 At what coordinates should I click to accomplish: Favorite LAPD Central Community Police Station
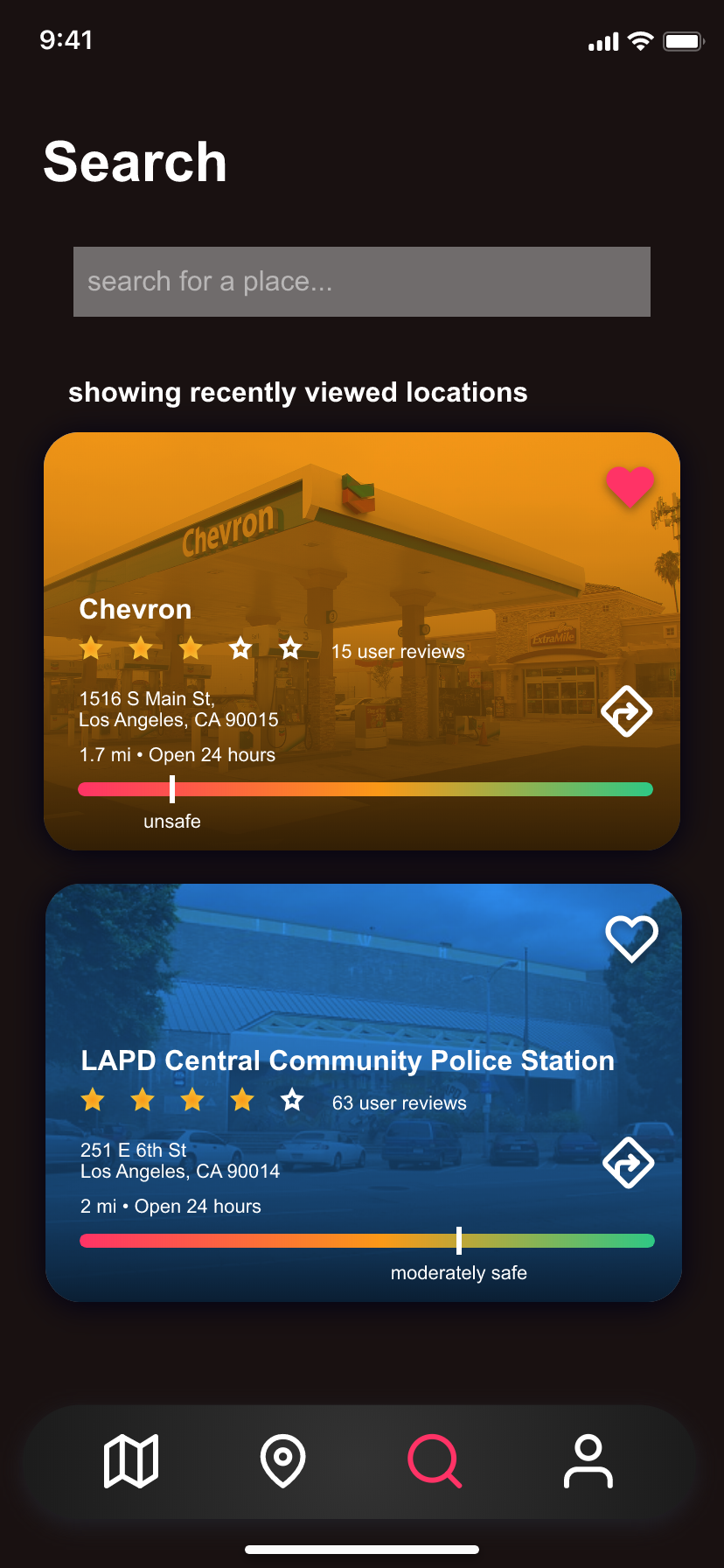(x=631, y=939)
